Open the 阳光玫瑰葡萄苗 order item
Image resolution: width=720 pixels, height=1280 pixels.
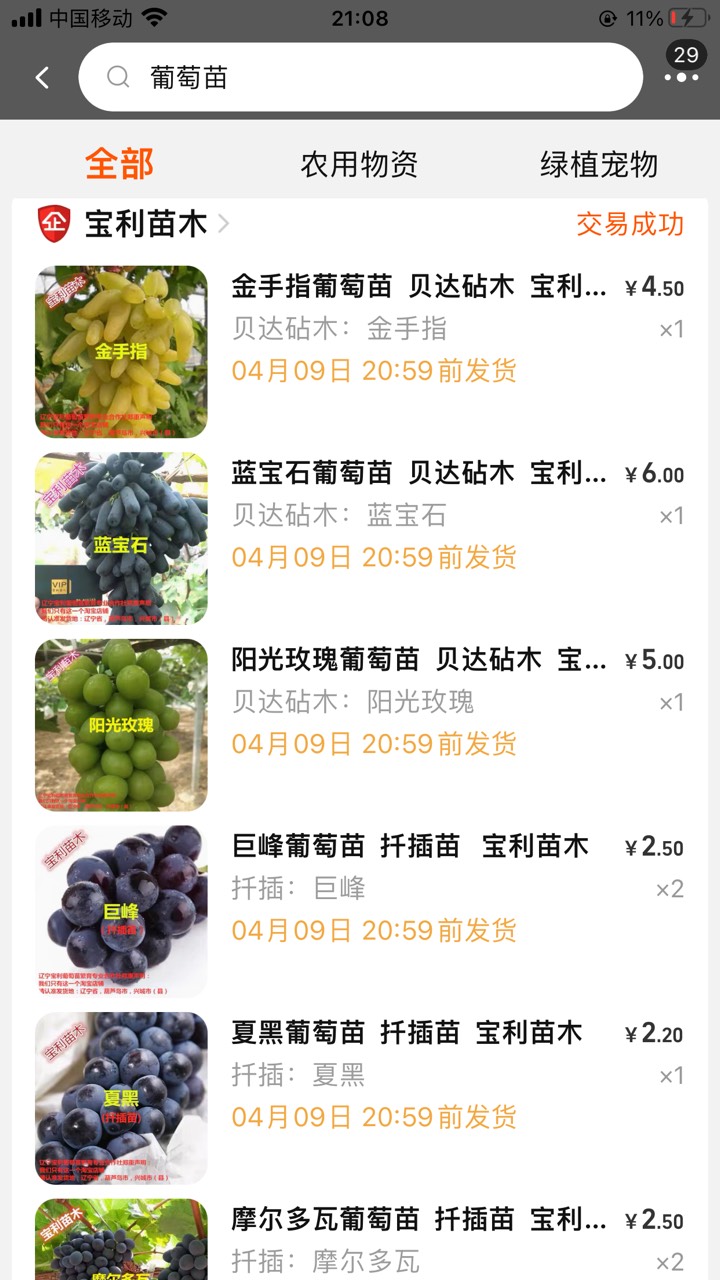(x=420, y=660)
